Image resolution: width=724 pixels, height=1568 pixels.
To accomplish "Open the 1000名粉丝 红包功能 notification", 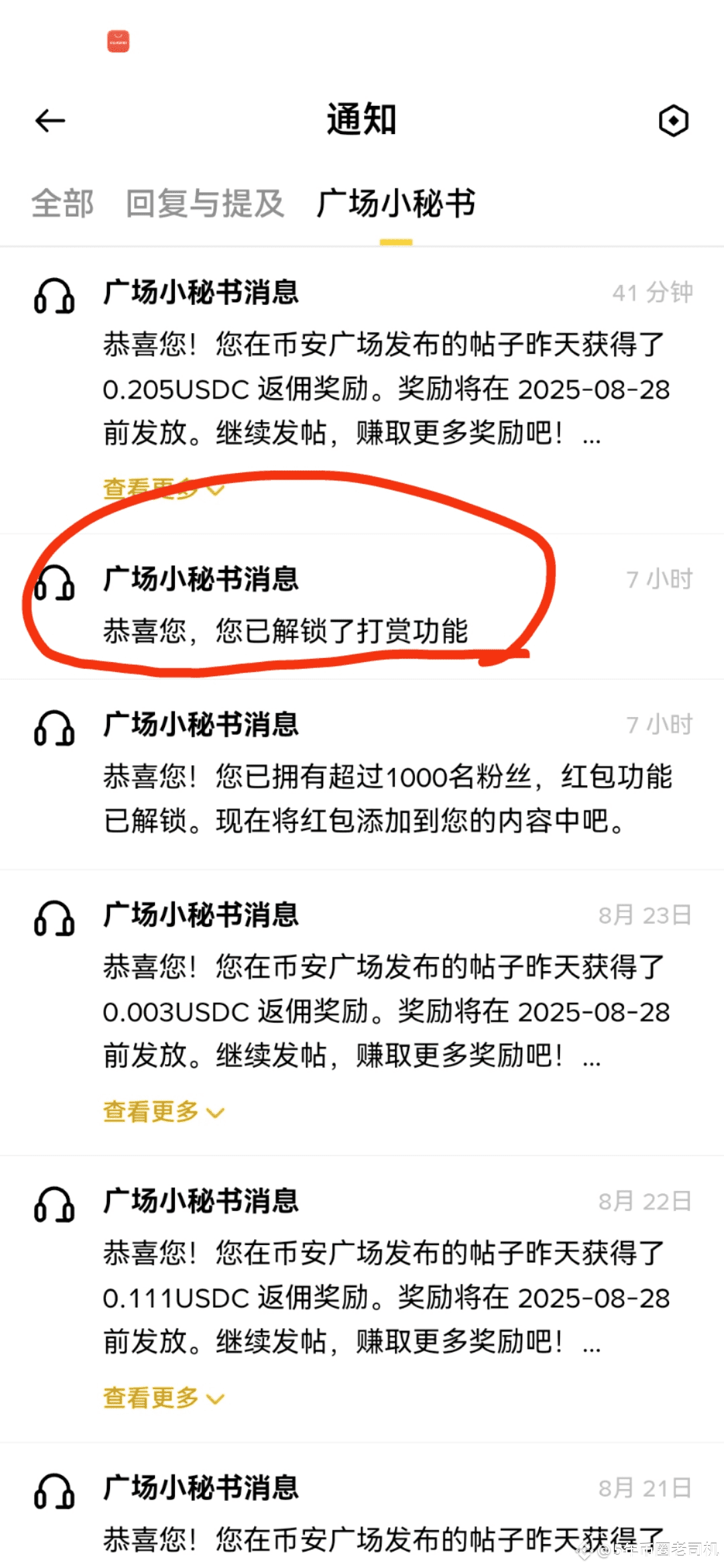I will click(362, 775).
